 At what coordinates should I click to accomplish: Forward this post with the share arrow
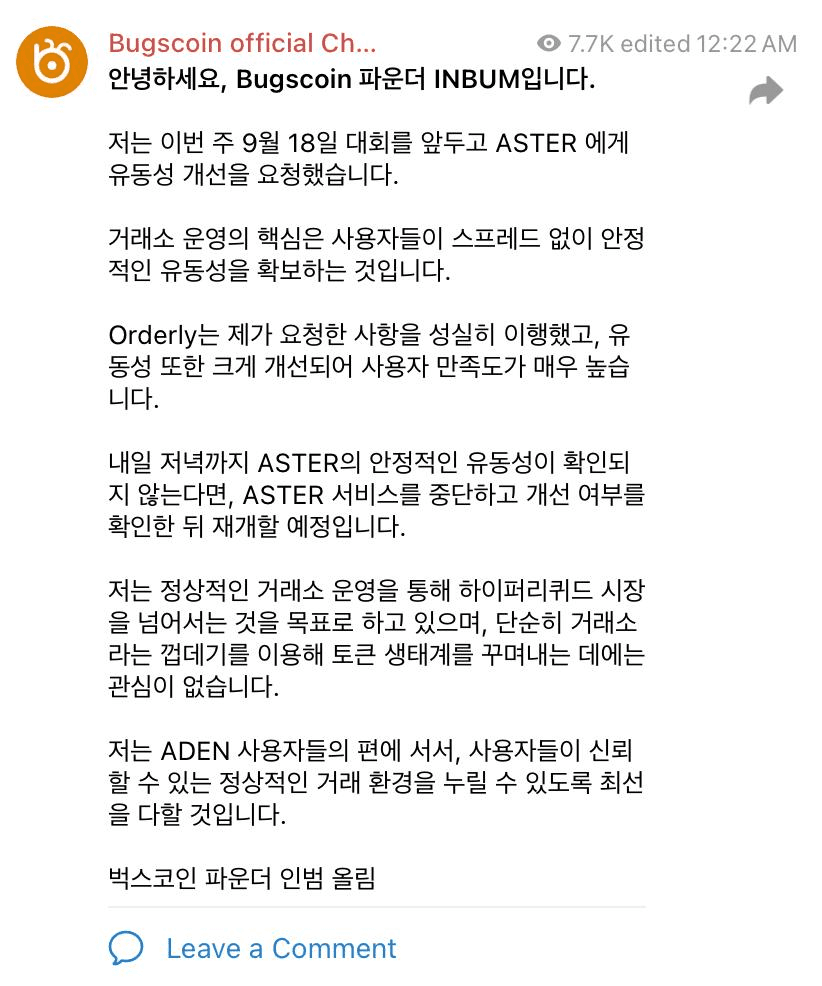click(766, 92)
